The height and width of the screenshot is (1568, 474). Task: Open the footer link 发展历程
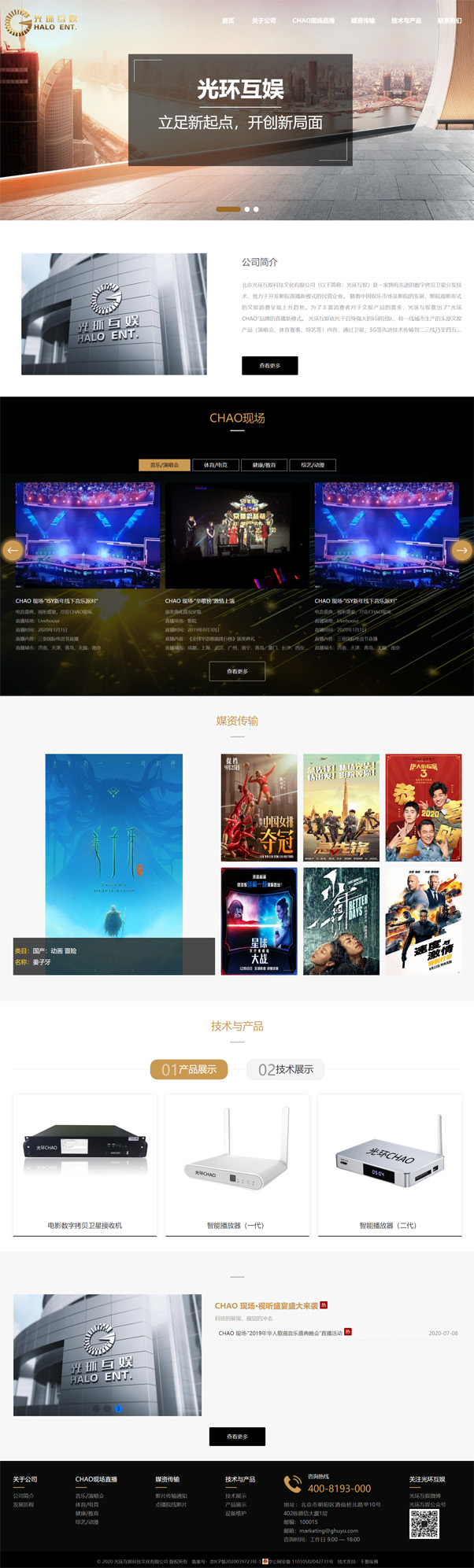tap(23, 1504)
